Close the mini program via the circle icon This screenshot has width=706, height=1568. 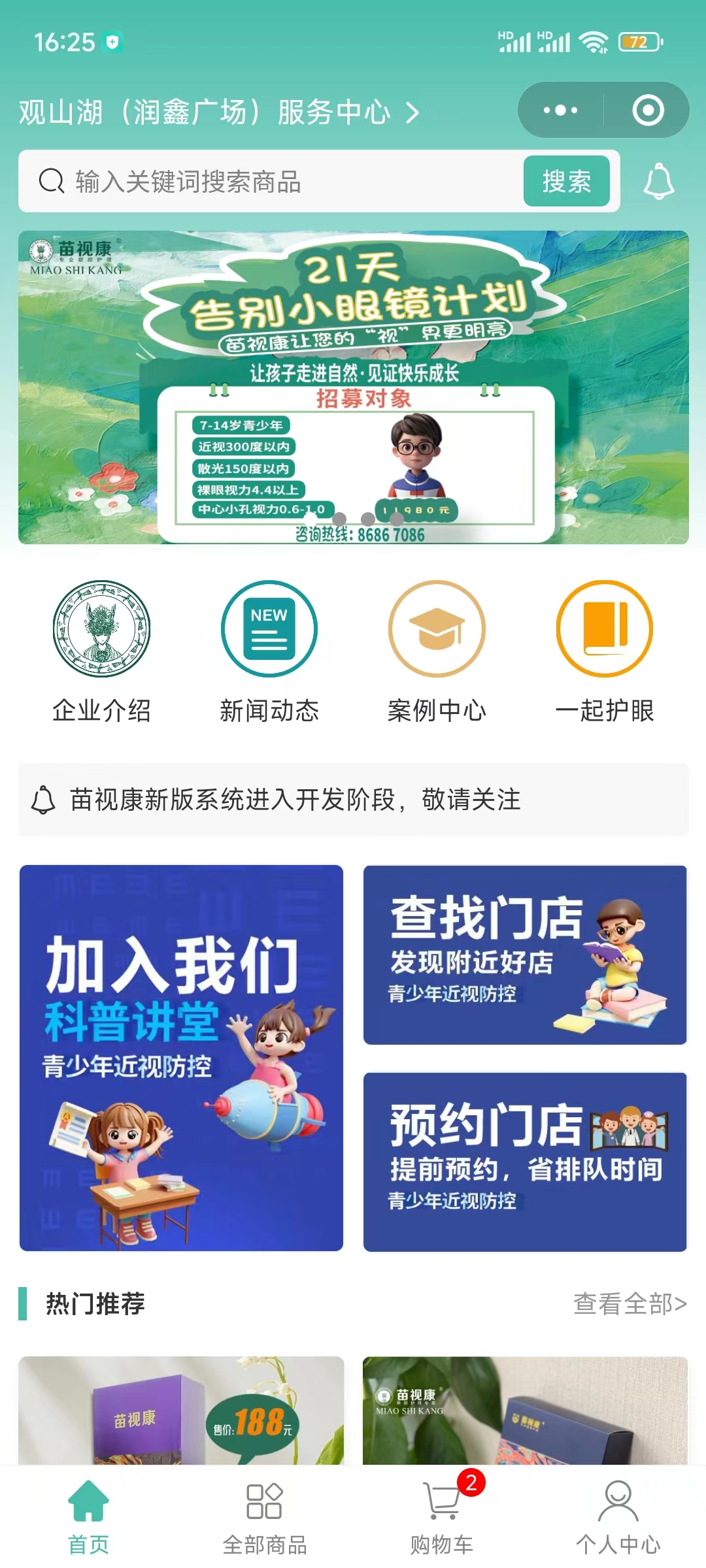648,110
